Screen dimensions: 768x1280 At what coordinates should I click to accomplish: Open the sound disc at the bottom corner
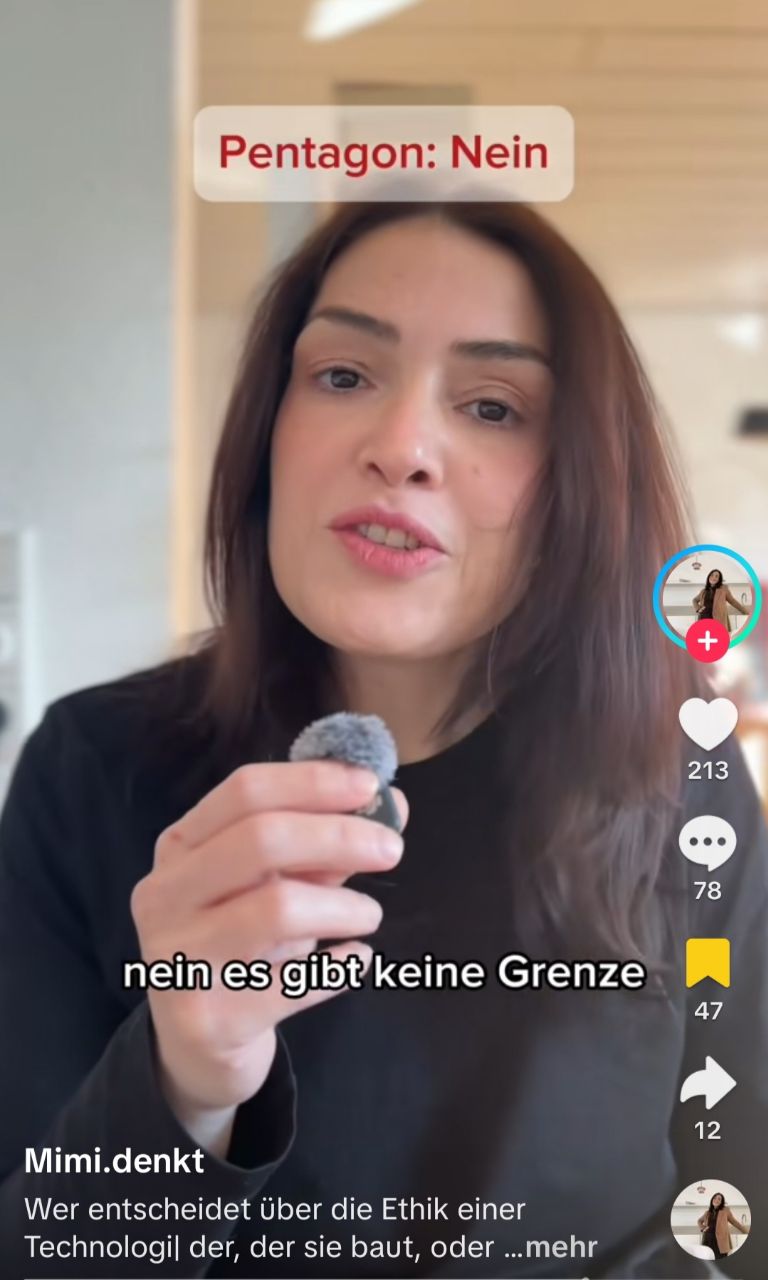coord(710,1218)
